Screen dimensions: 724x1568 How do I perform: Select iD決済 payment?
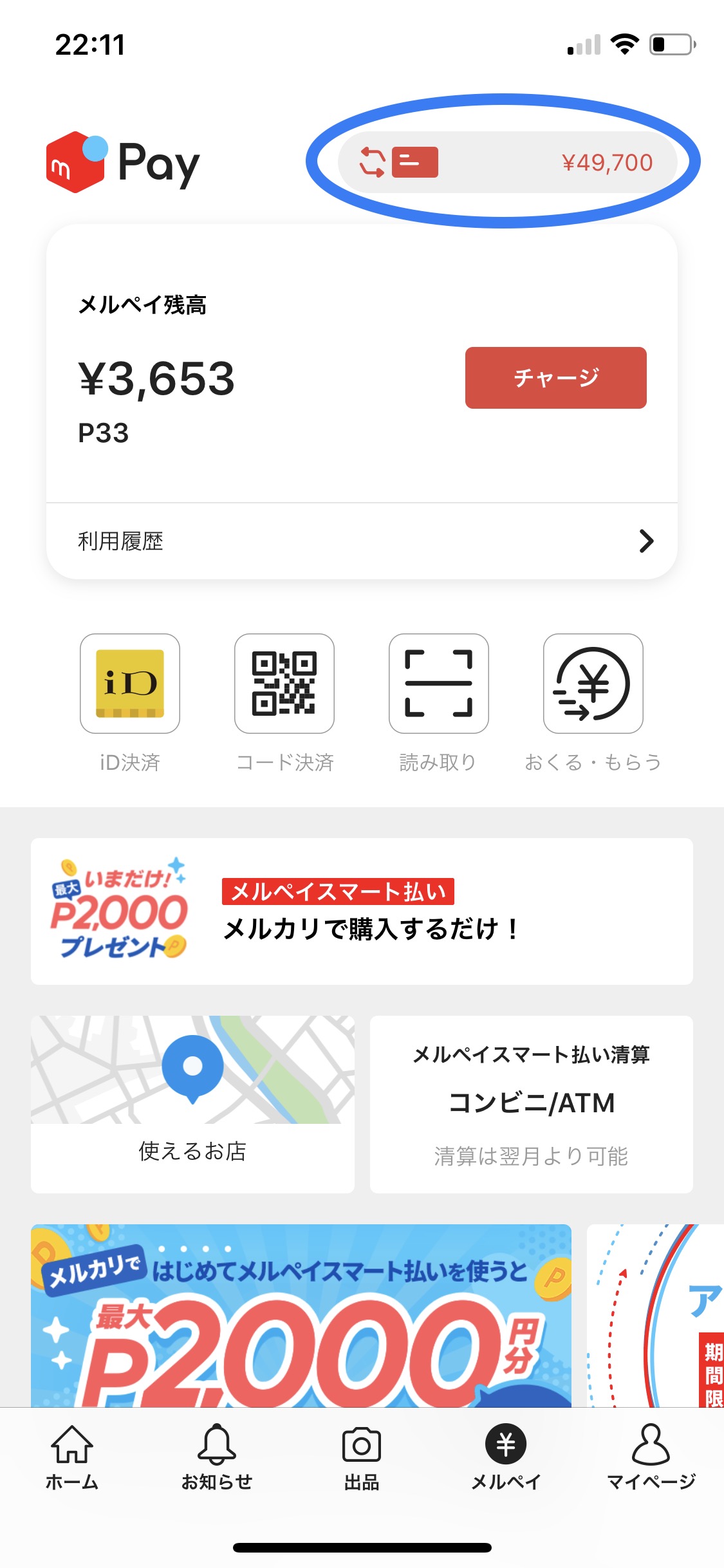pos(130,684)
